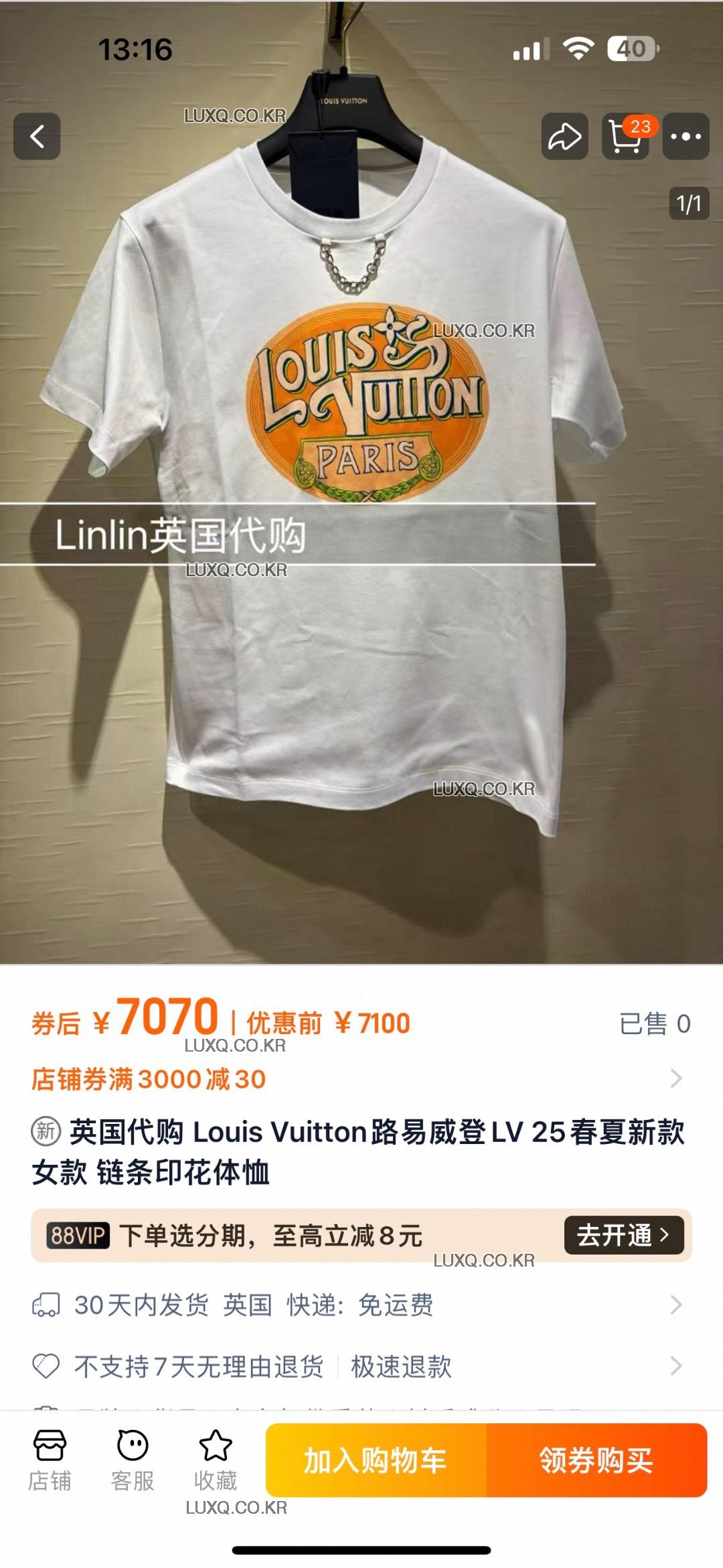Viewport: 723px width, 1568px height.
Task: Open the shopping cart with 23 items
Action: (625, 137)
